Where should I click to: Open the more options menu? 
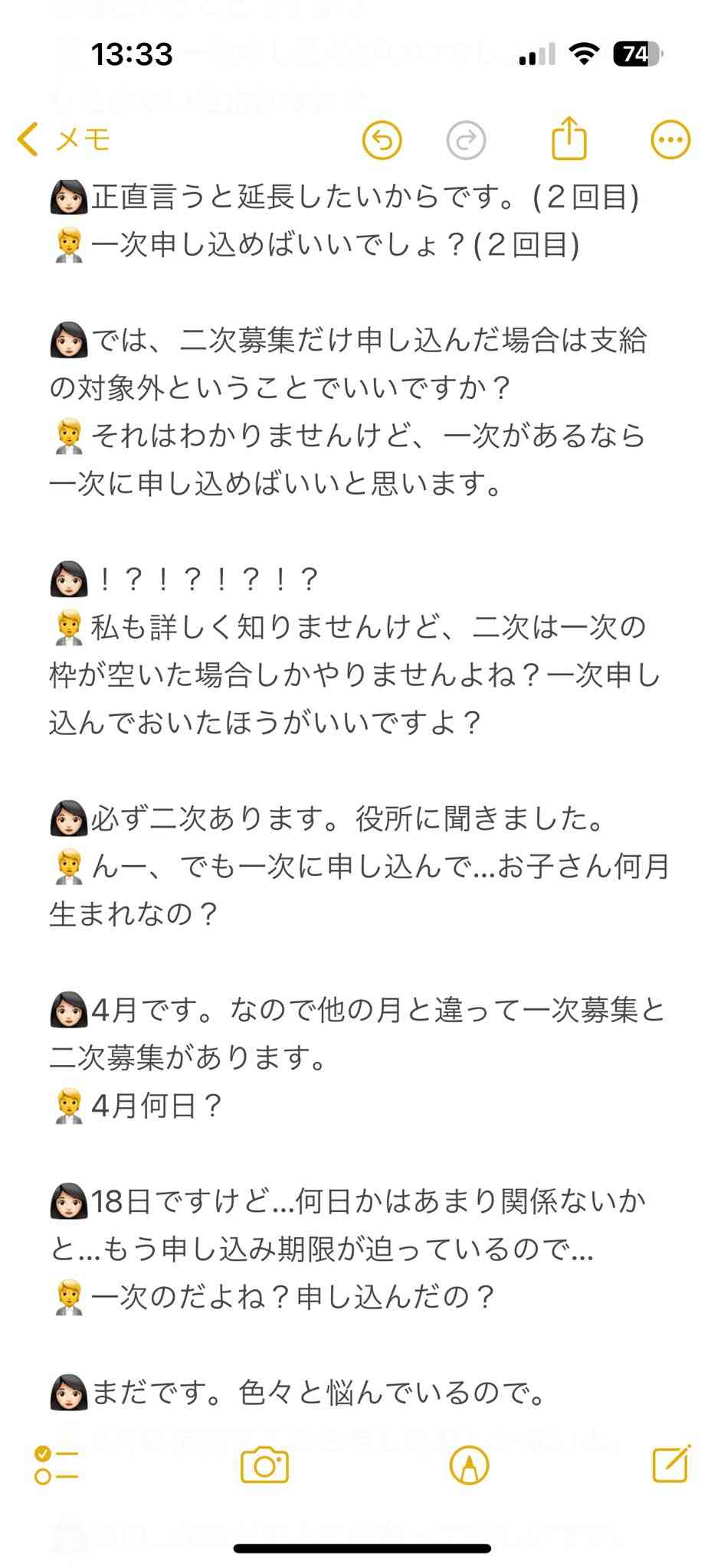tap(670, 140)
